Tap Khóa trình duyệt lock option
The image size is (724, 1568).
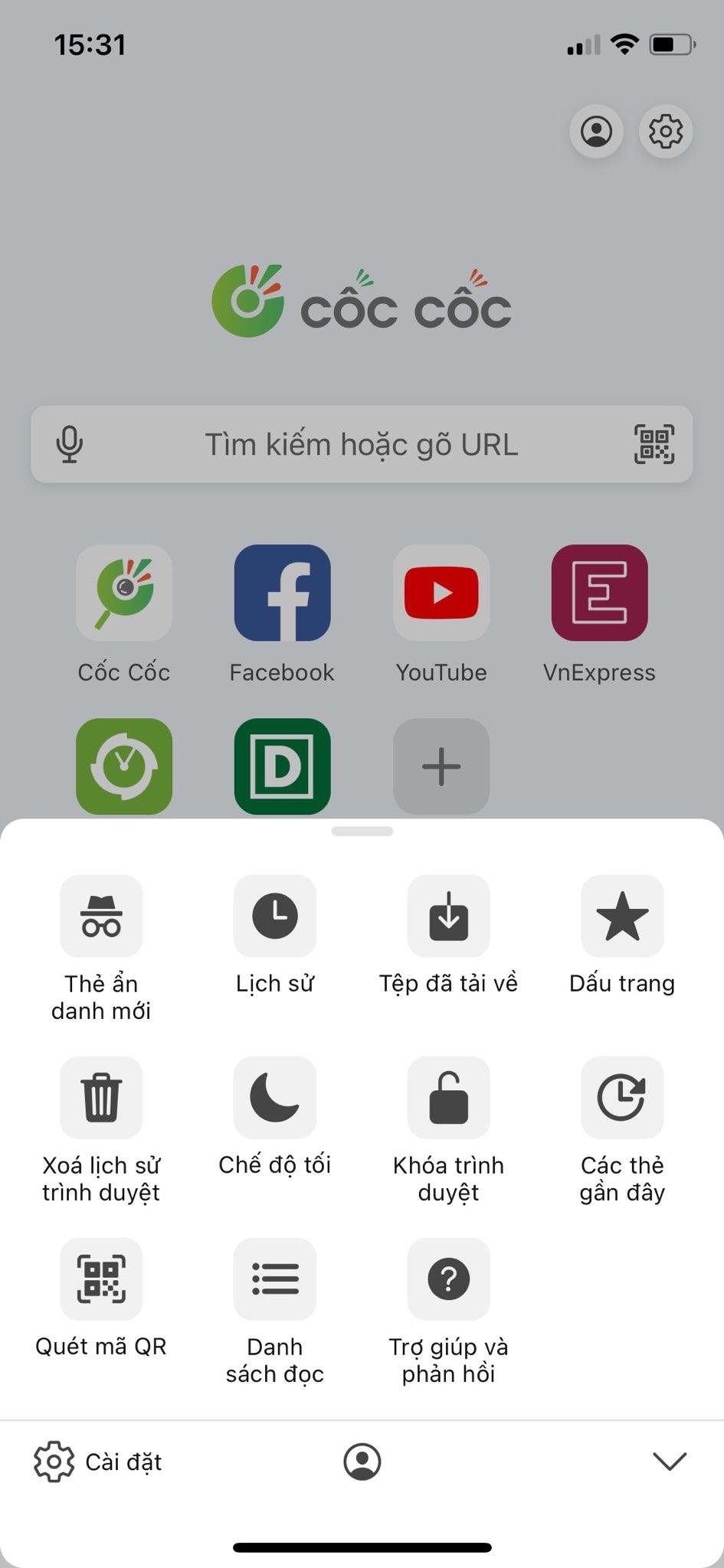(x=448, y=1098)
